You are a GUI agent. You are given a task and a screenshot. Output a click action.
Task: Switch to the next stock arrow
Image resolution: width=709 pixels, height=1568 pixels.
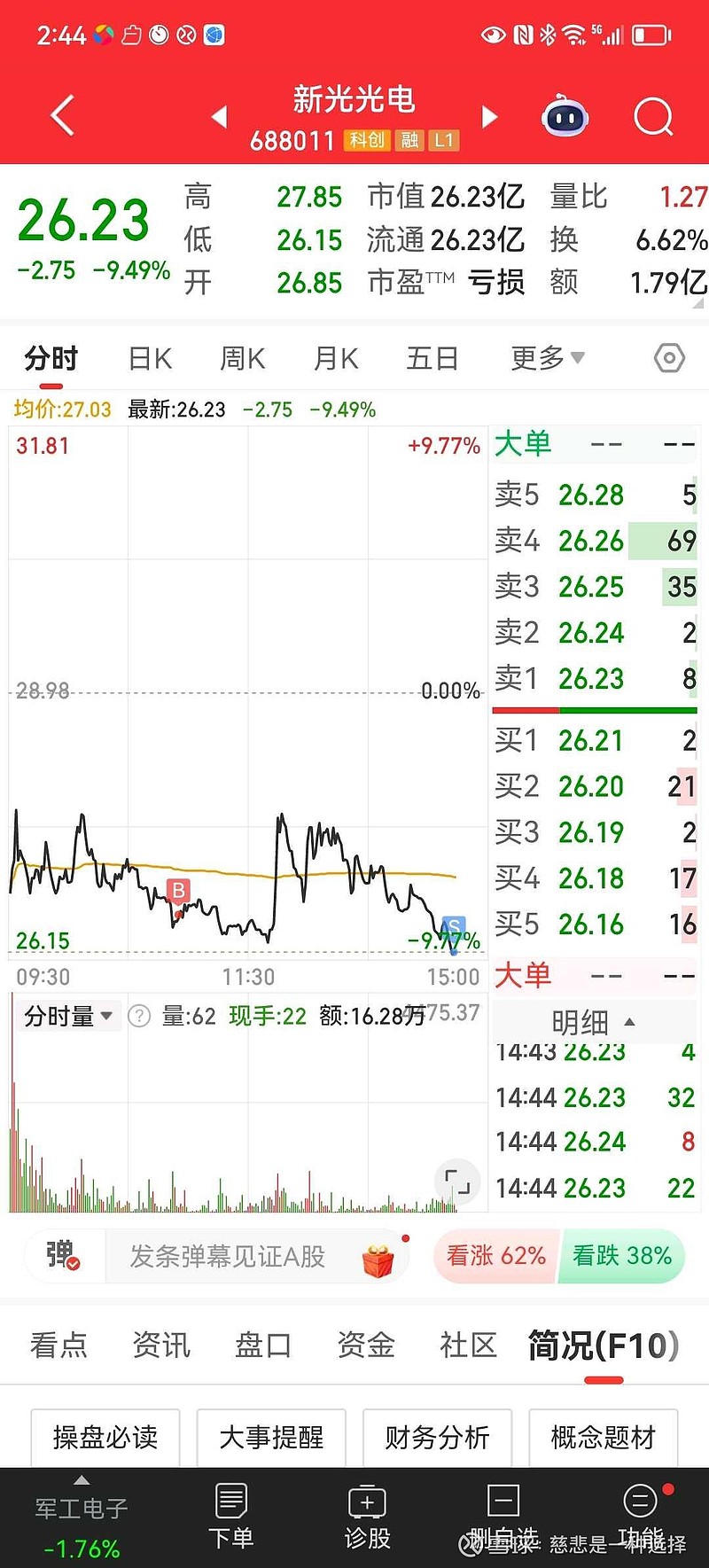click(489, 117)
